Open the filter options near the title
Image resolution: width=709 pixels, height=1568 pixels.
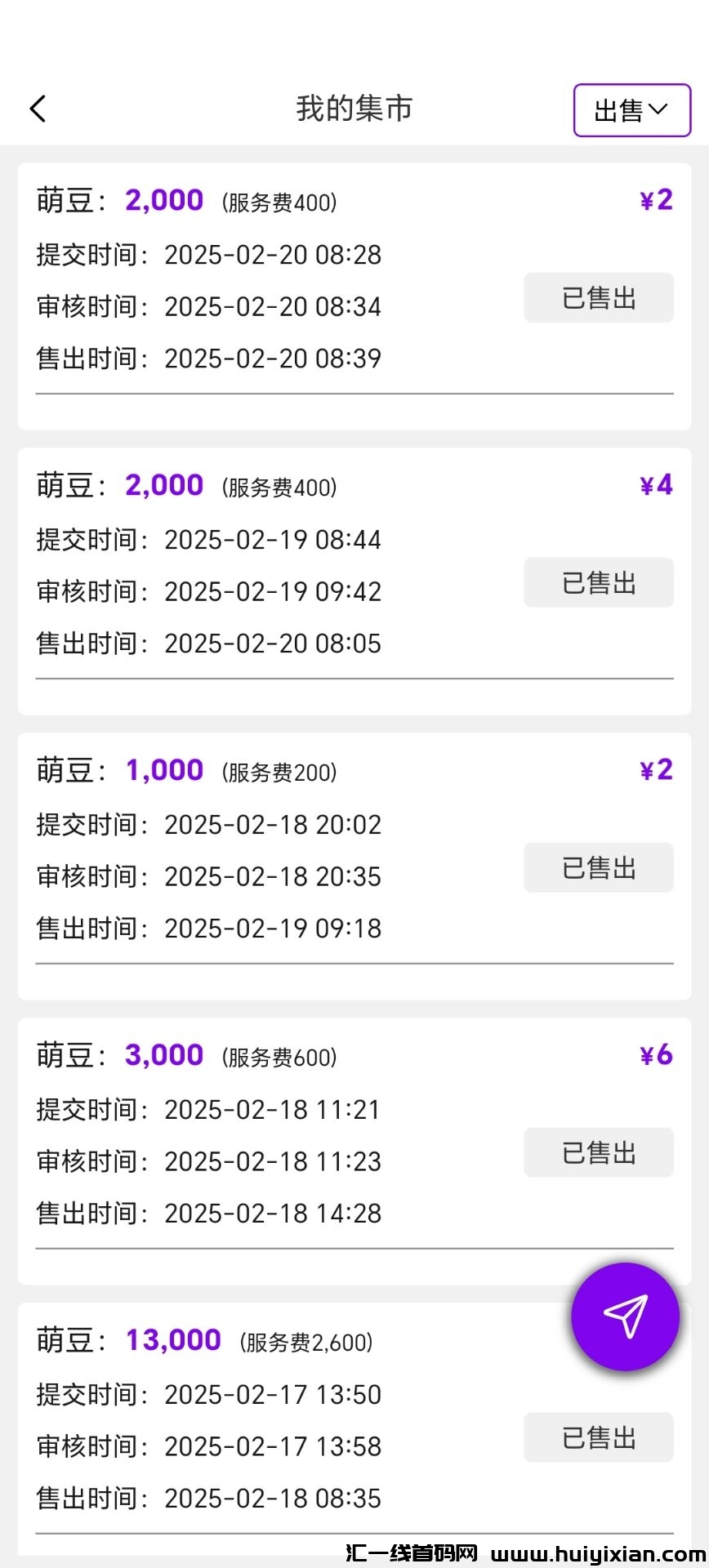(x=631, y=109)
